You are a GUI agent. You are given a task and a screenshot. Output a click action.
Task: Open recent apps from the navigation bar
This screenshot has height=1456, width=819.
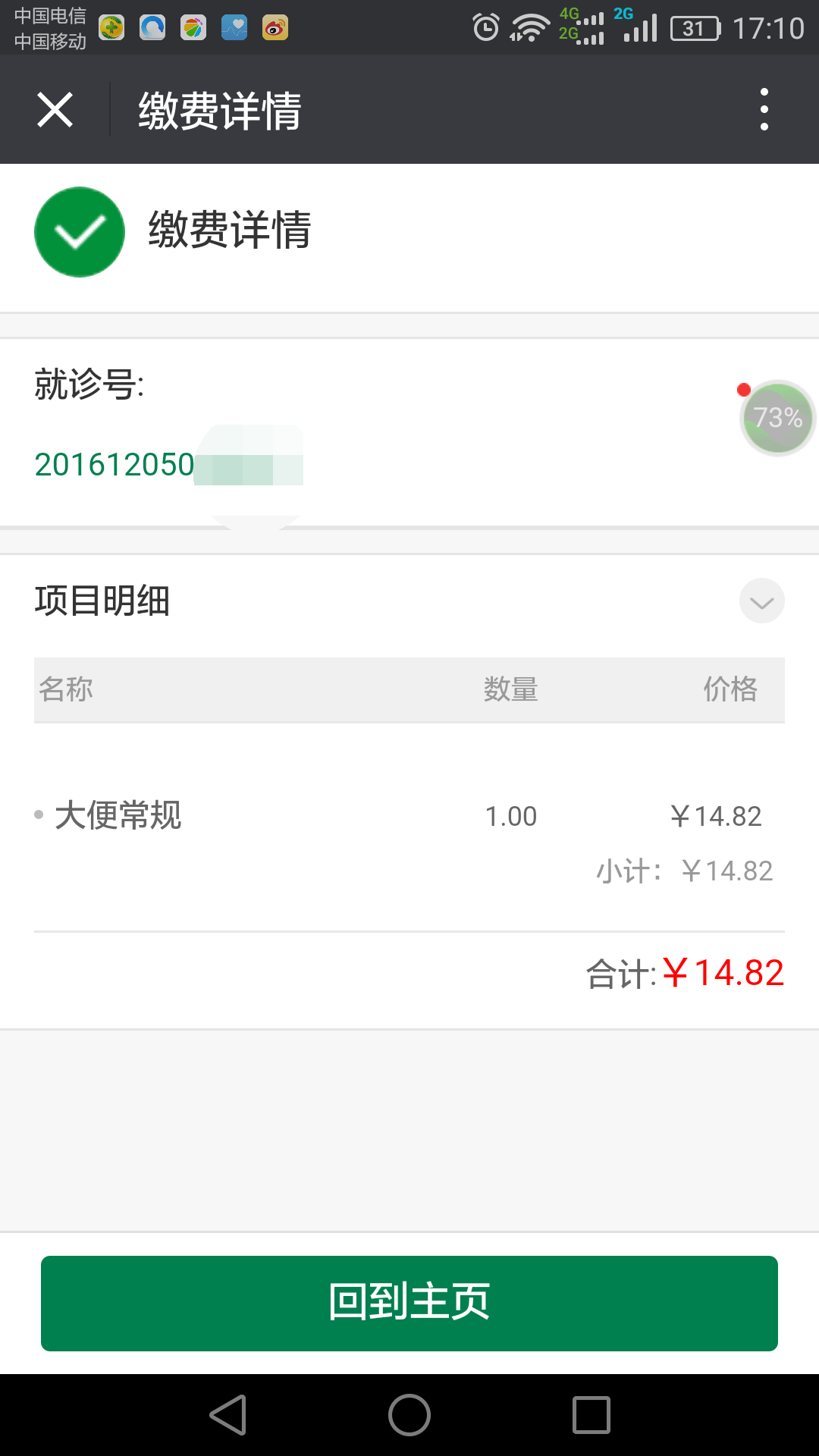pyautogui.click(x=591, y=1415)
